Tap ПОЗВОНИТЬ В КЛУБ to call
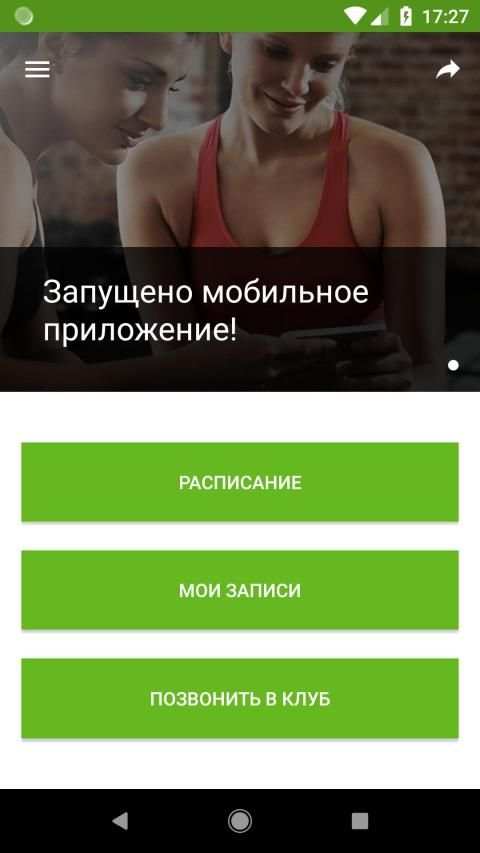Screen dimensions: 480x853 click(240, 699)
